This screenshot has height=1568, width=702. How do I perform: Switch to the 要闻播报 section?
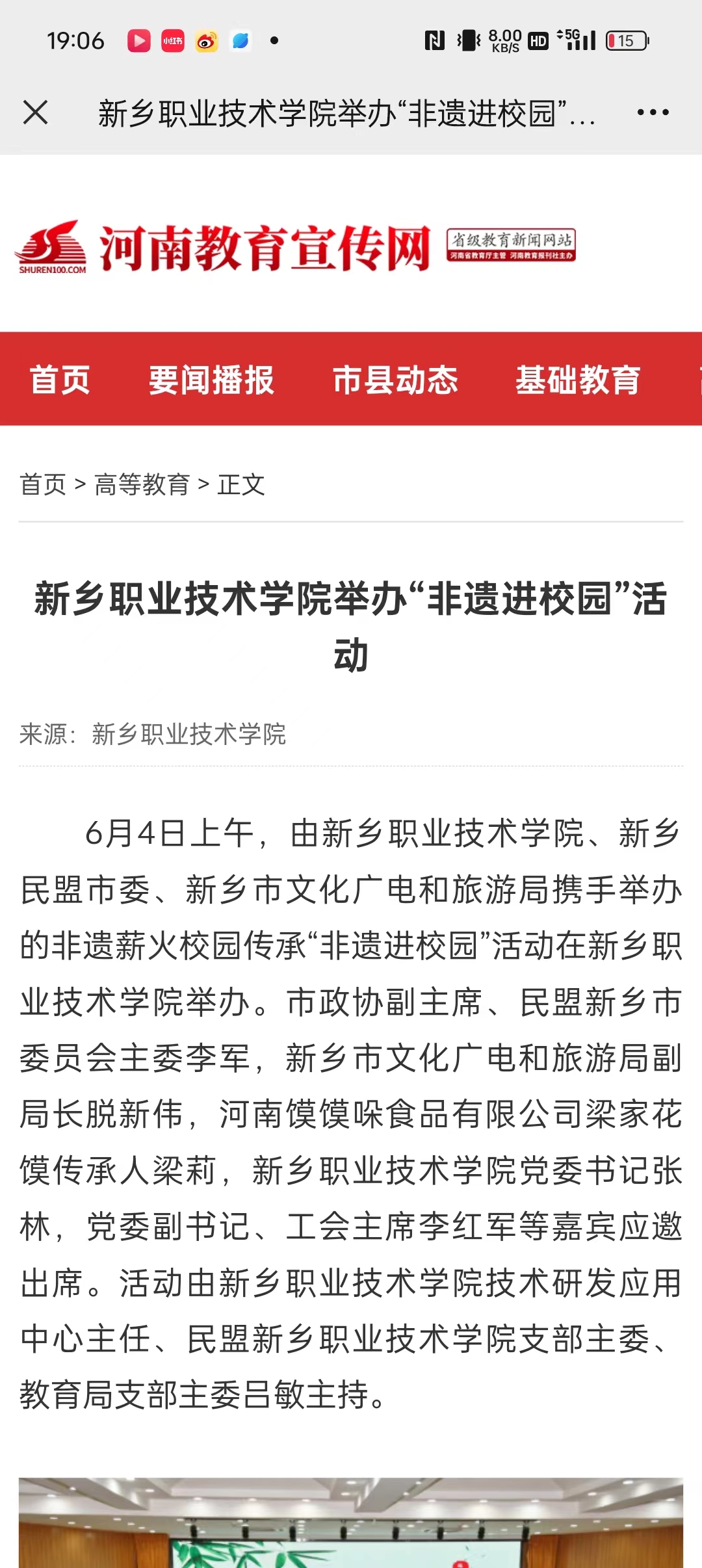[x=211, y=380]
